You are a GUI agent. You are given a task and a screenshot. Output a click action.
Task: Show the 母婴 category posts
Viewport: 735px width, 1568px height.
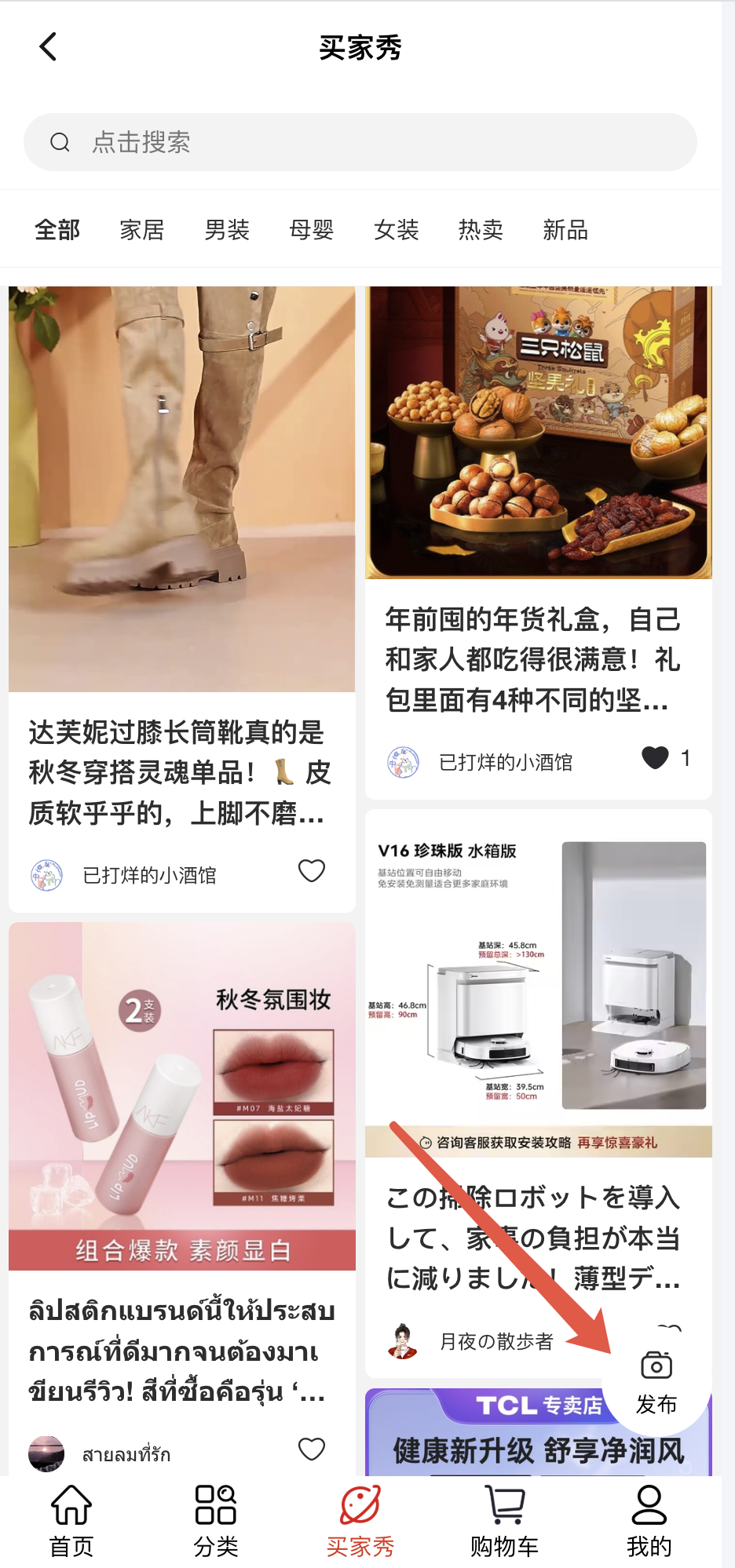point(312,230)
